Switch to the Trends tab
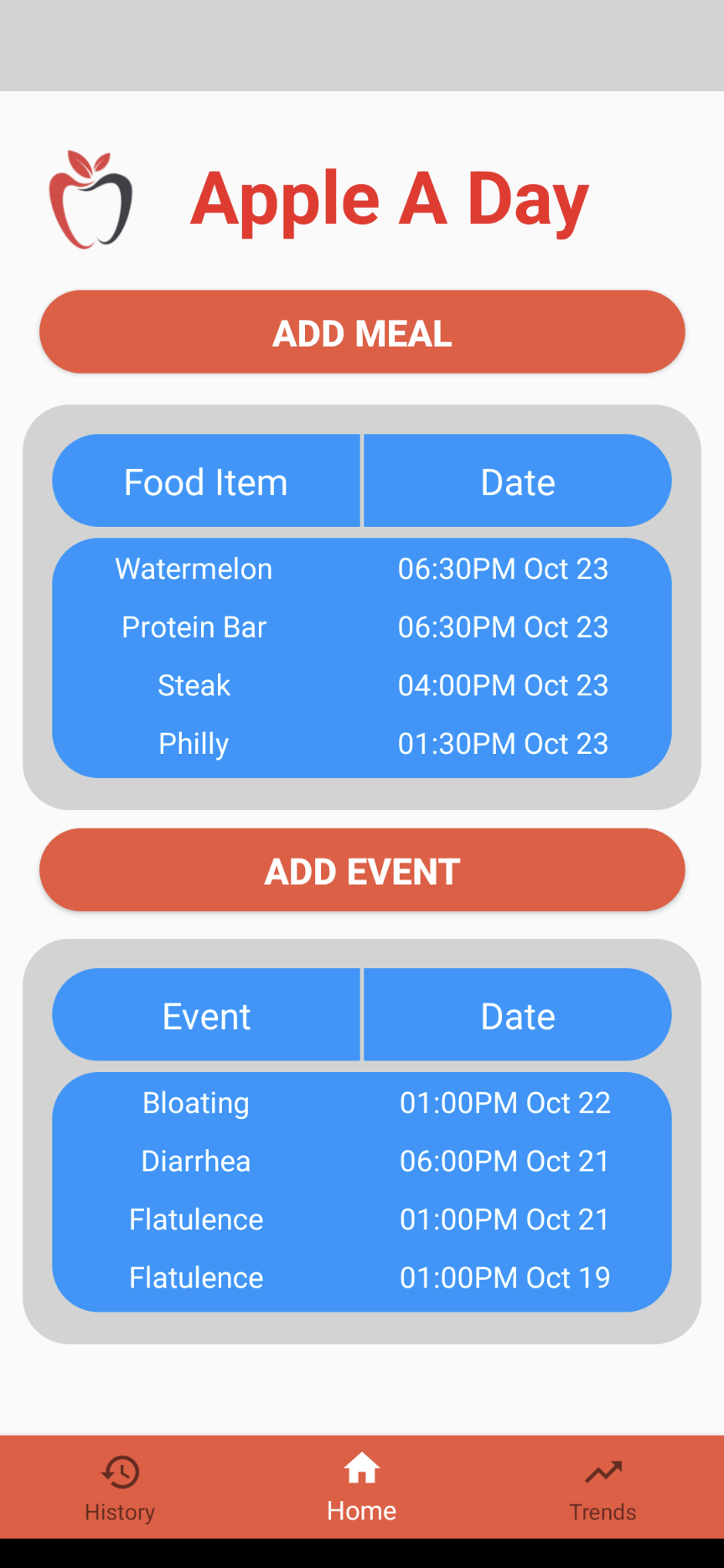The height and width of the screenshot is (1568, 724). [602, 1488]
